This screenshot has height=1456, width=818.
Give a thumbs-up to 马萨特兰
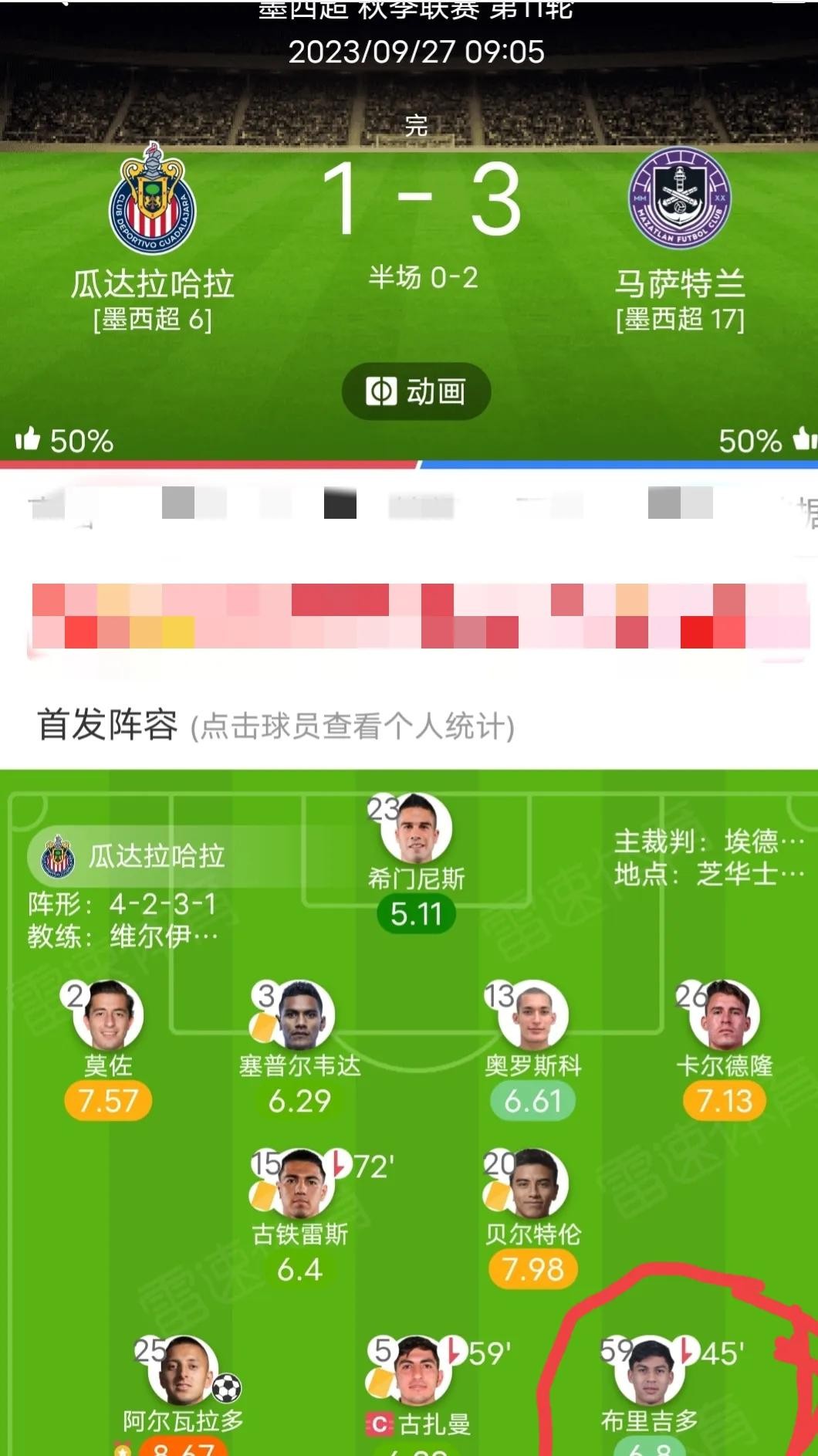(803, 440)
